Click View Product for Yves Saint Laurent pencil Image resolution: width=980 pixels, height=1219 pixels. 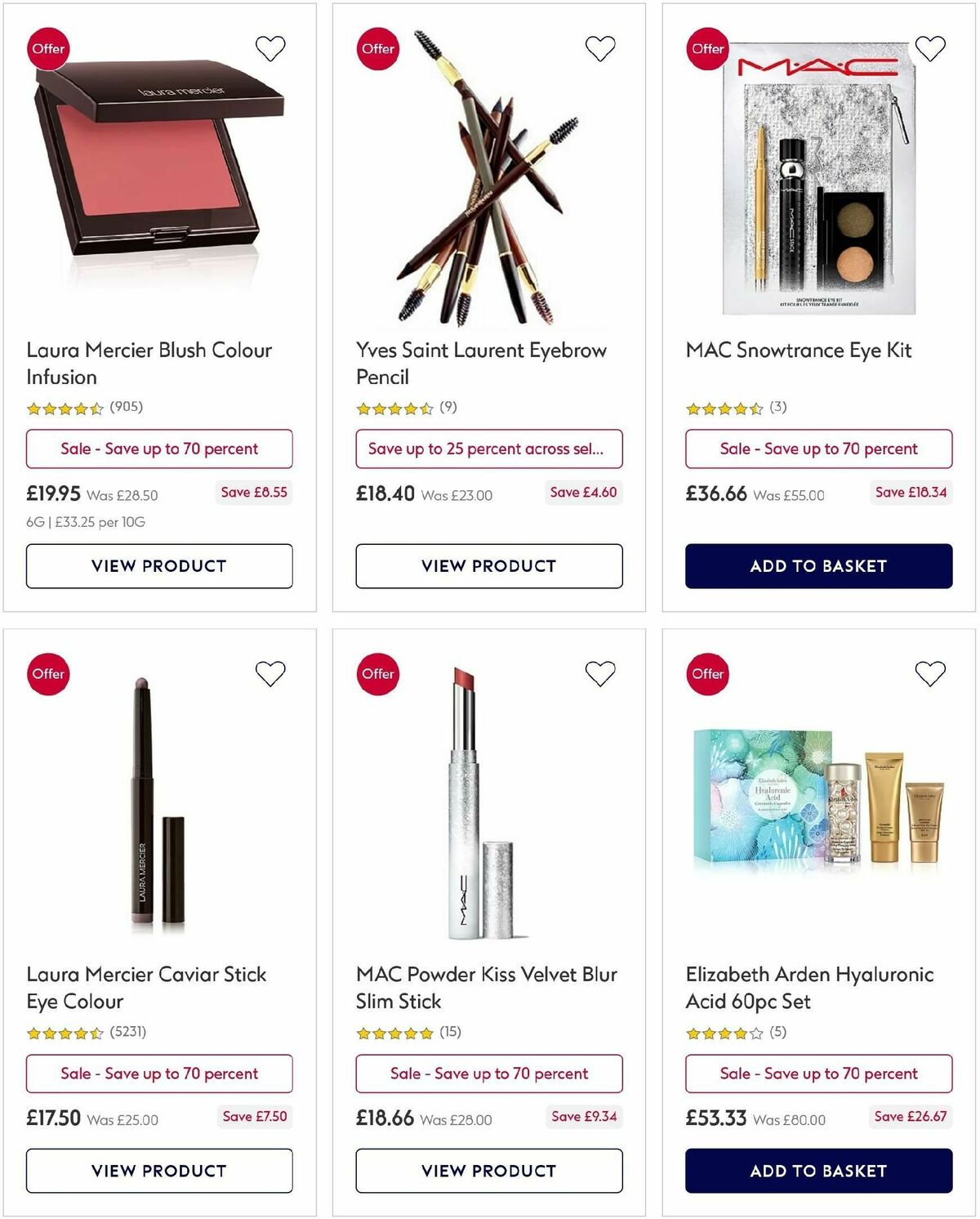(488, 565)
